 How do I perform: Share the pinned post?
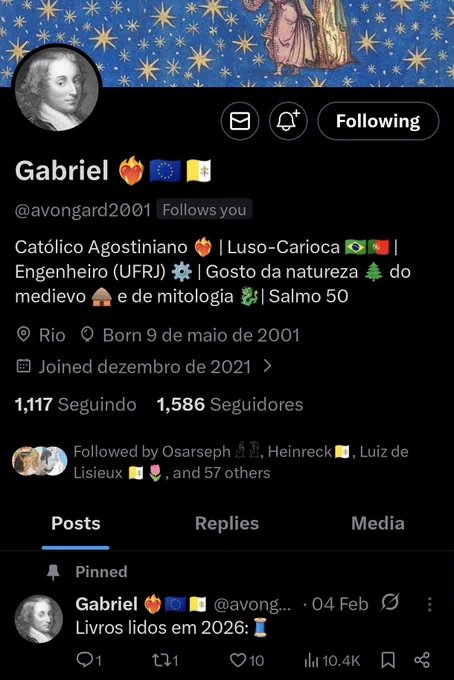(x=422, y=660)
